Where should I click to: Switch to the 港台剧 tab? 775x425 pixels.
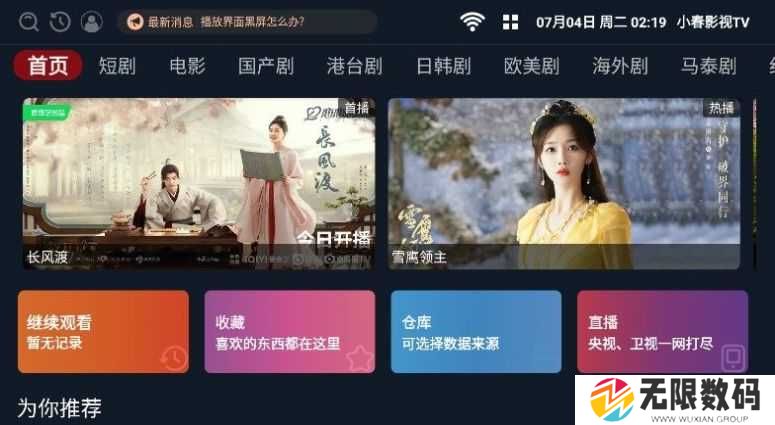[354, 66]
